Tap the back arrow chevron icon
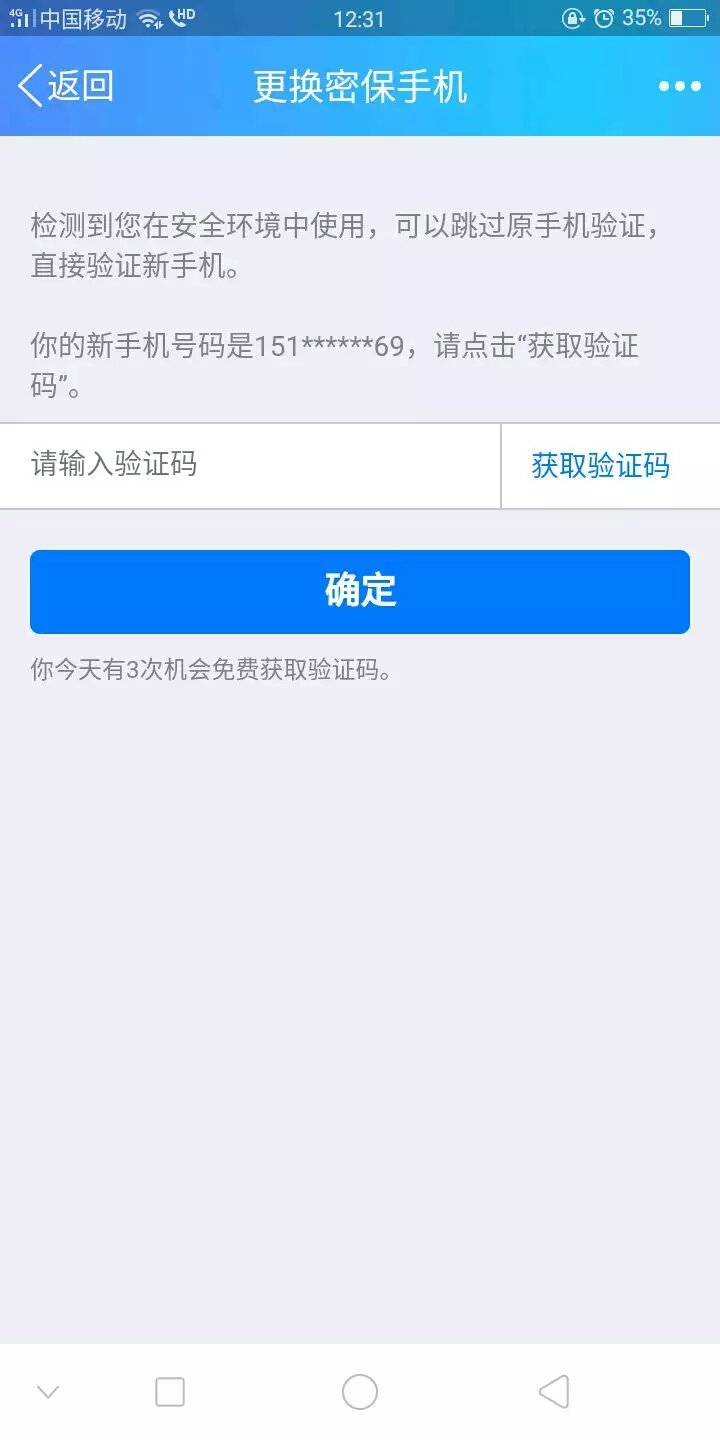 (30, 86)
